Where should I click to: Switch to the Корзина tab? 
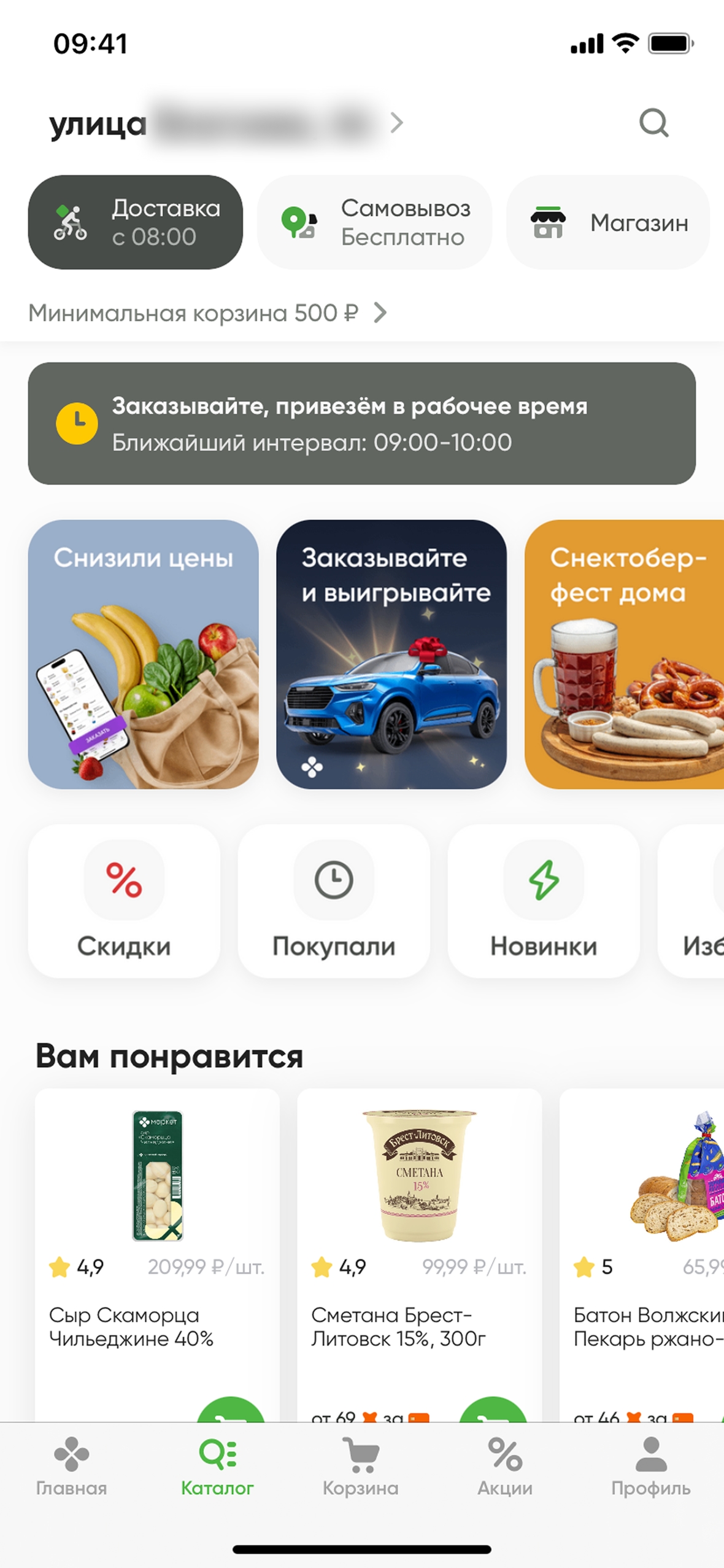[x=361, y=1467]
